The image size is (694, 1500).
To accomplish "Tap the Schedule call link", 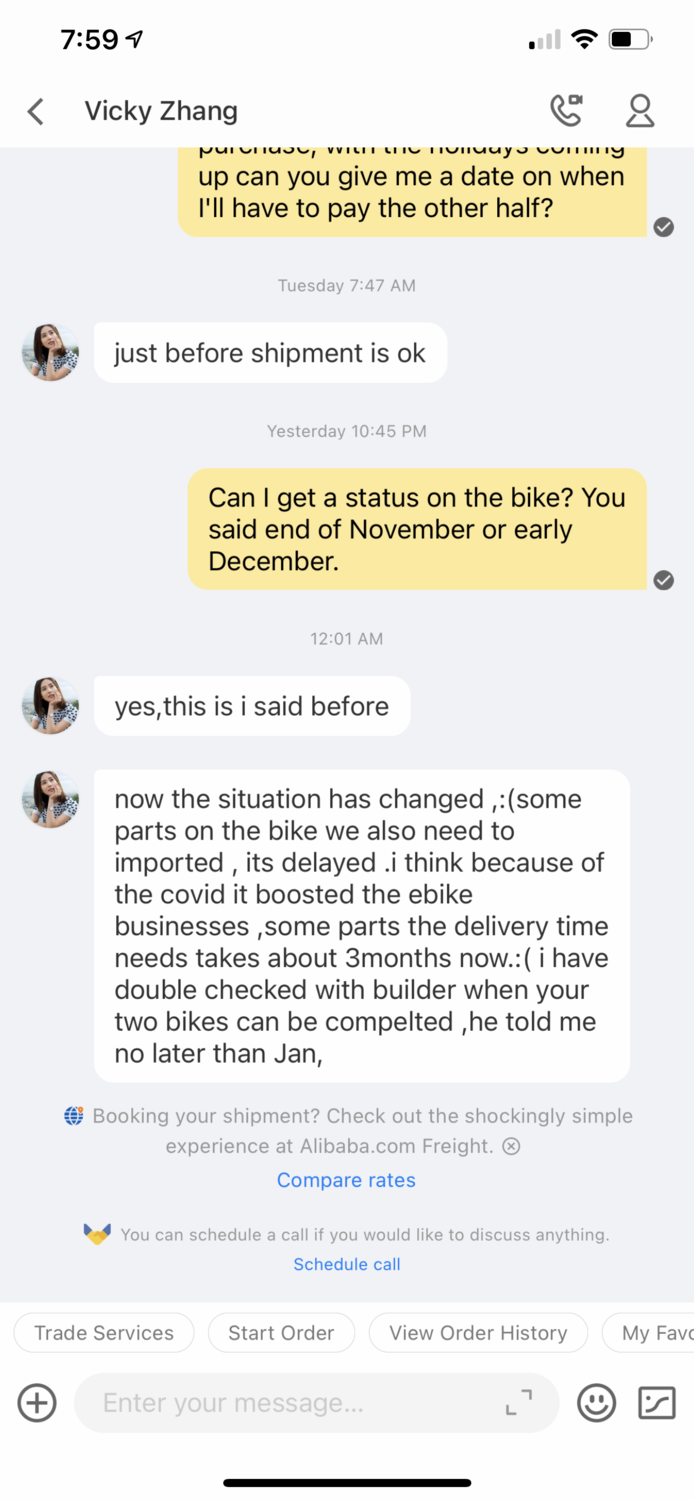I will 346,1264.
